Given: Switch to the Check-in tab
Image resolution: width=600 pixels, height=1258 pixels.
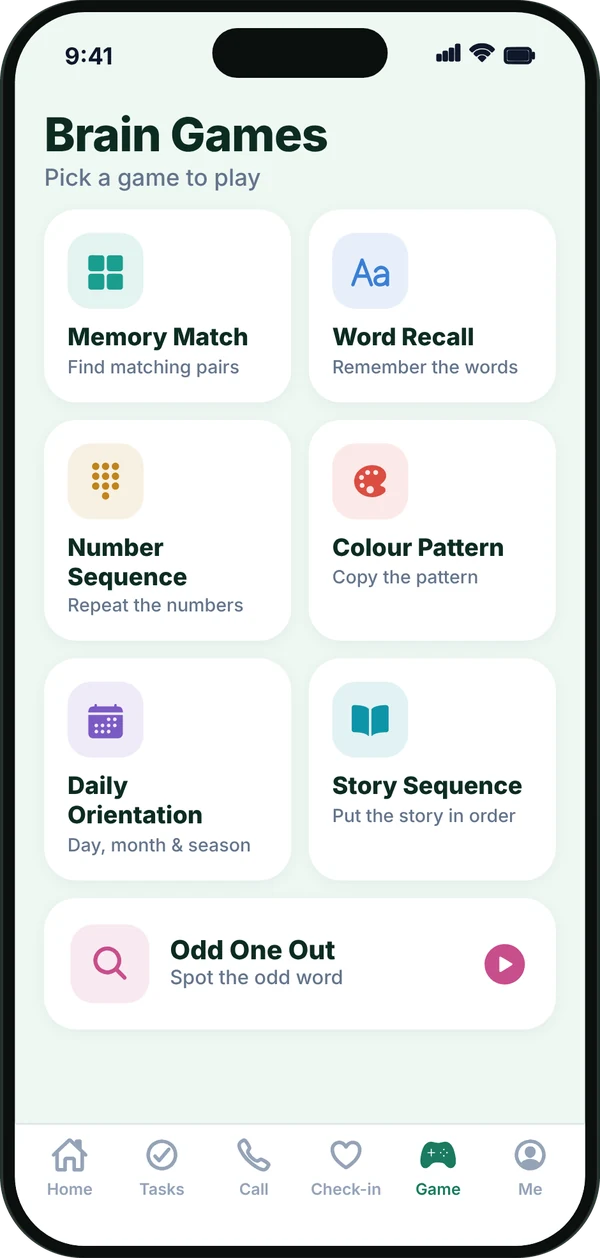Looking at the screenshot, I should tap(346, 1167).
